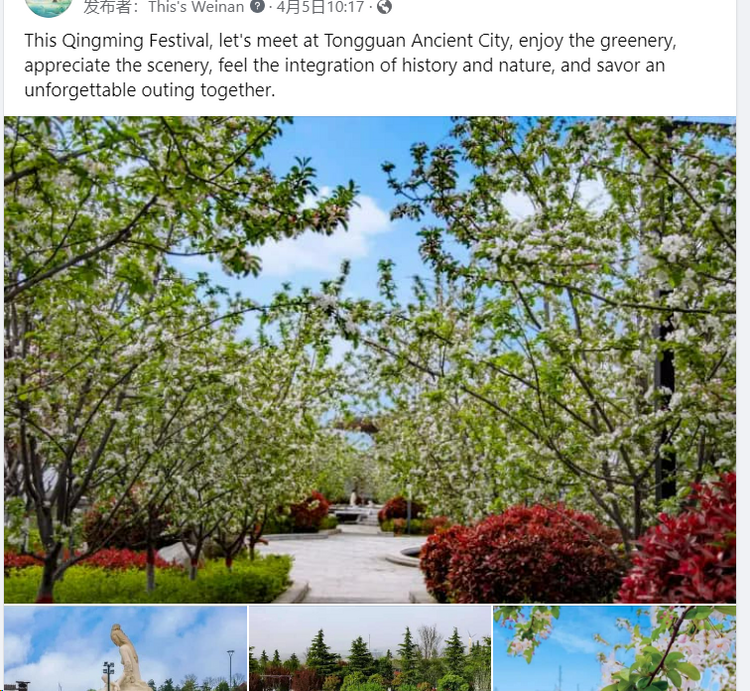Open the pink blossom branch photo thumbnail
The image size is (750, 691).
(x=614, y=648)
